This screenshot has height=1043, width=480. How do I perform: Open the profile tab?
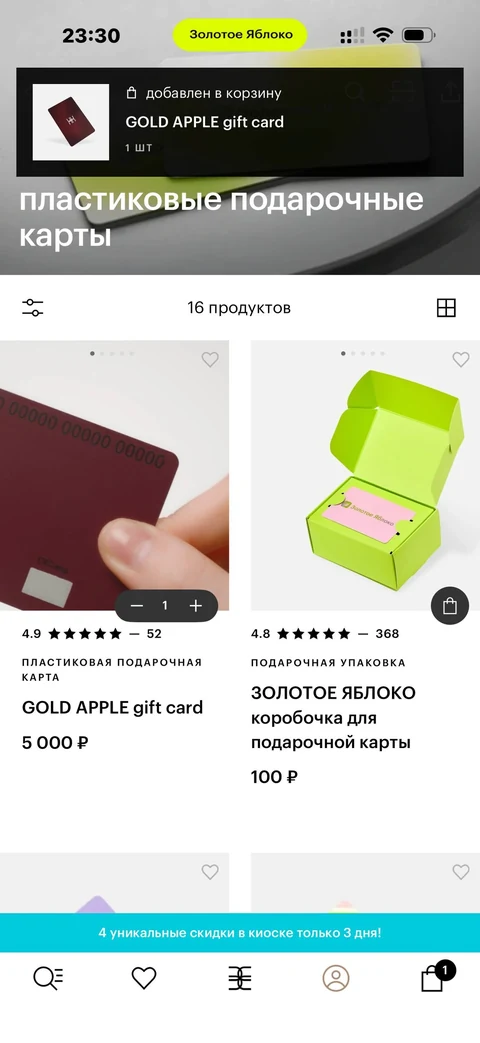[336, 978]
